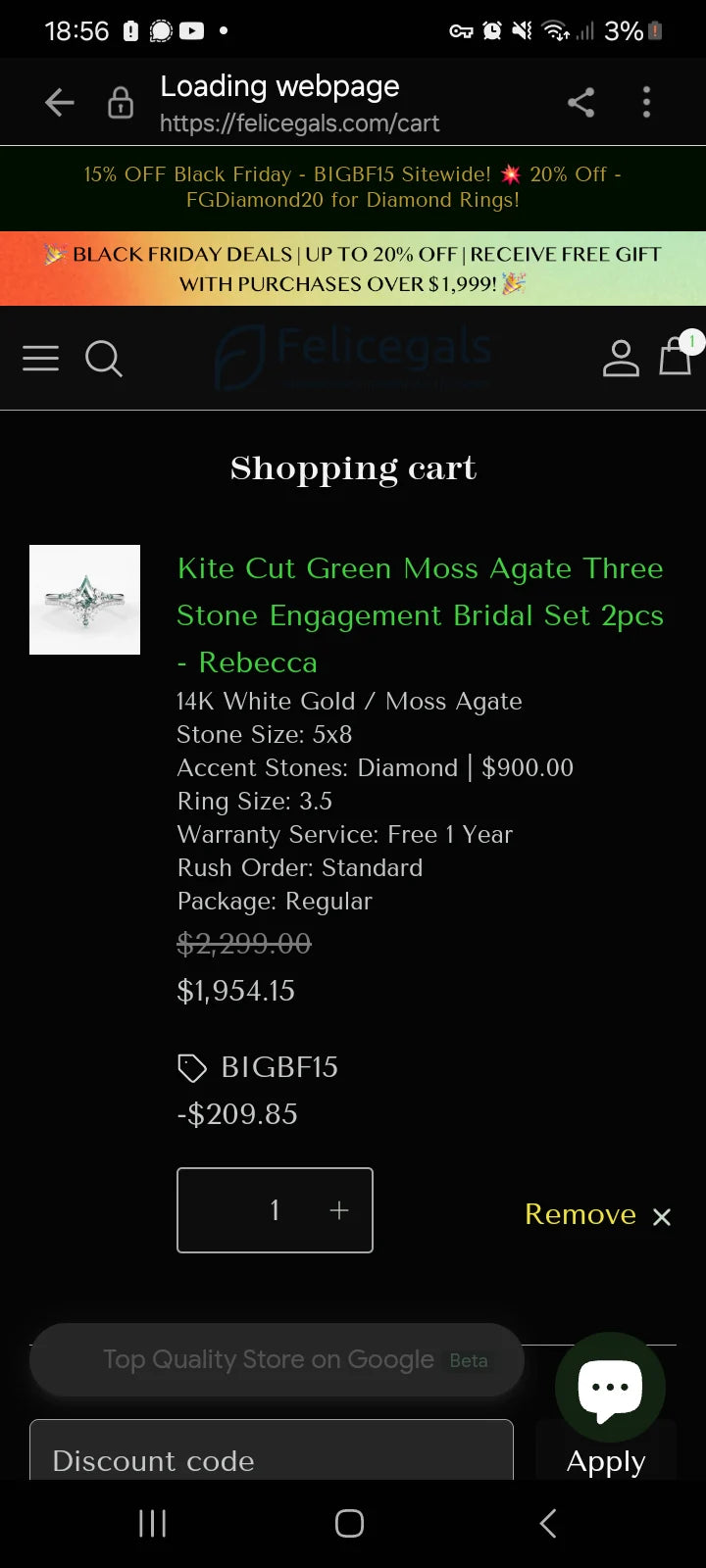Open the live chat bubble
The width and height of the screenshot is (706, 1568).
click(610, 1387)
